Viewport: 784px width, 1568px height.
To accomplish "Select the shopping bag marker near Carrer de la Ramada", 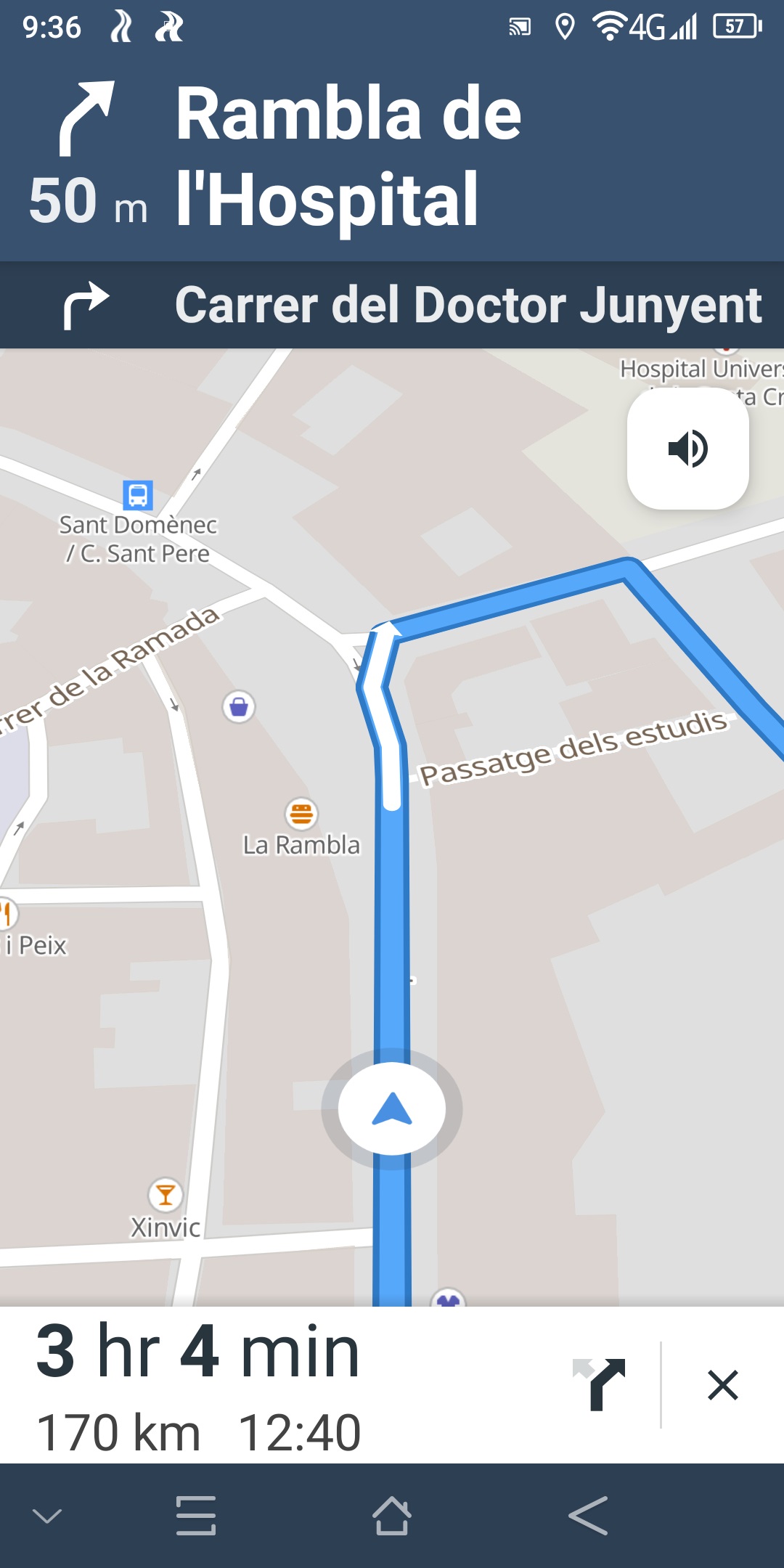I will pyautogui.click(x=239, y=706).
